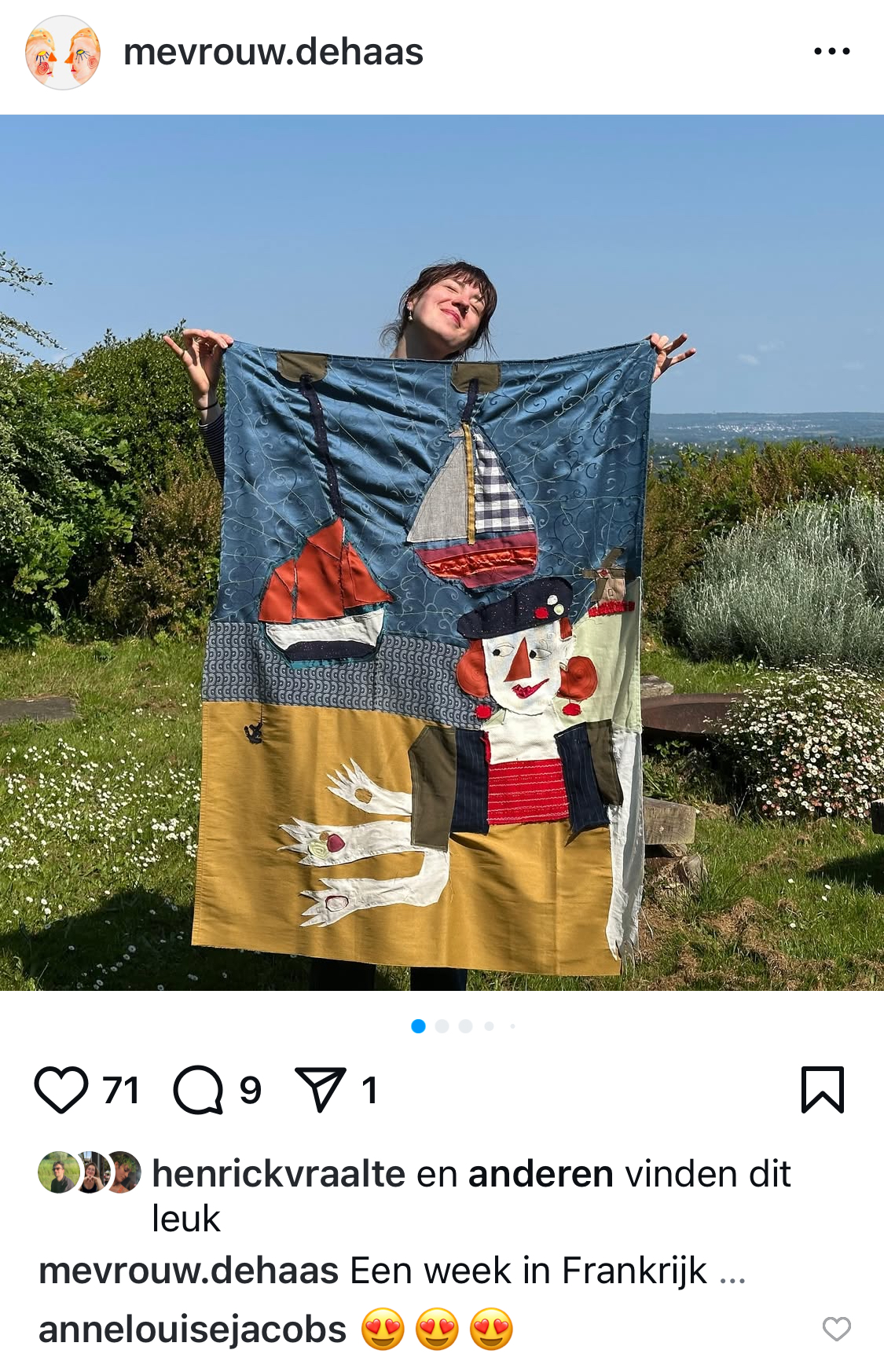Like the post with the heart icon
This screenshot has height=1372, width=884.
(61, 1089)
